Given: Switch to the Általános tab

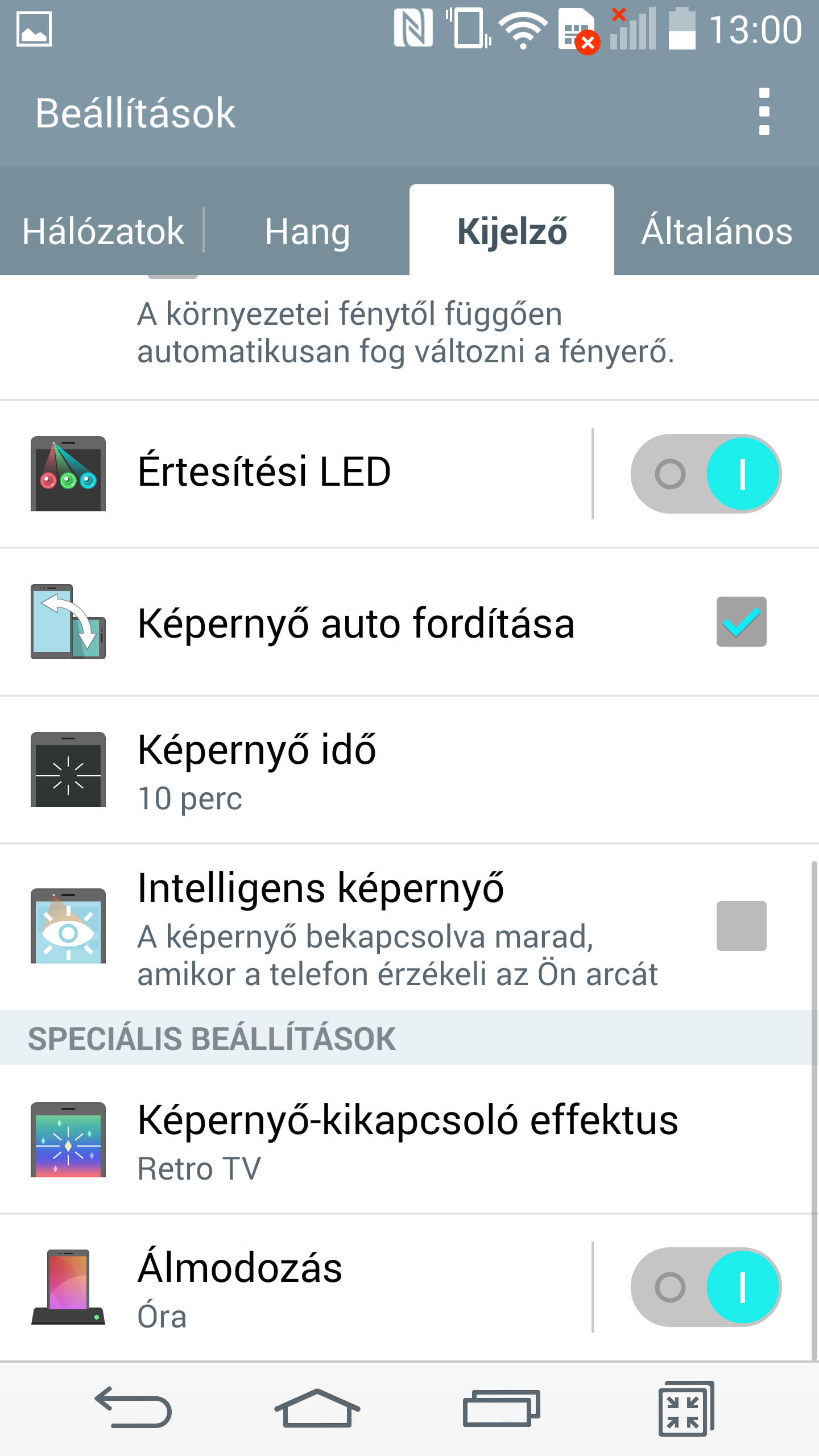Looking at the screenshot, I should [717, 231].
